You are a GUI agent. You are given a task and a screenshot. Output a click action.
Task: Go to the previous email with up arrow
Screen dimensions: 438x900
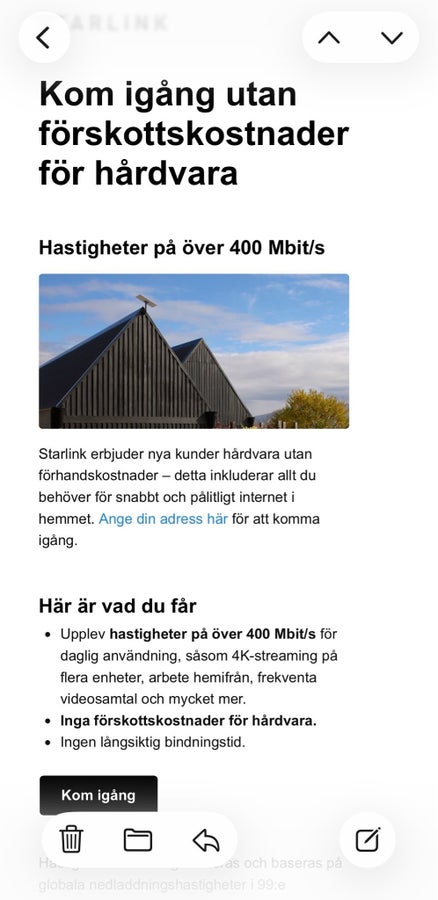pyautogui.click(x=329, y=38)
